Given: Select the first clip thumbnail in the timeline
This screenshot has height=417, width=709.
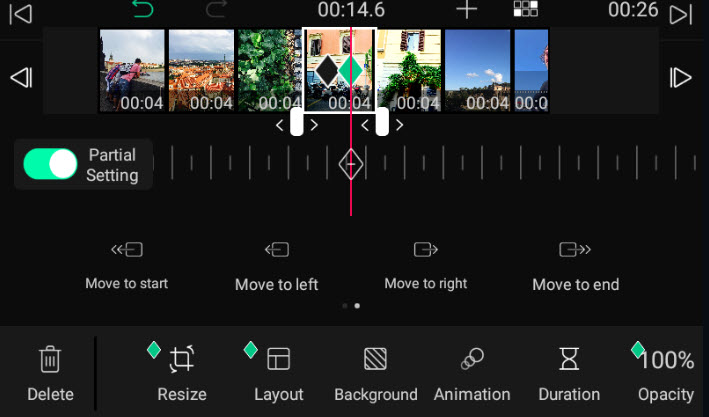Looking at the screenshot, I should (x=132, y=70).
